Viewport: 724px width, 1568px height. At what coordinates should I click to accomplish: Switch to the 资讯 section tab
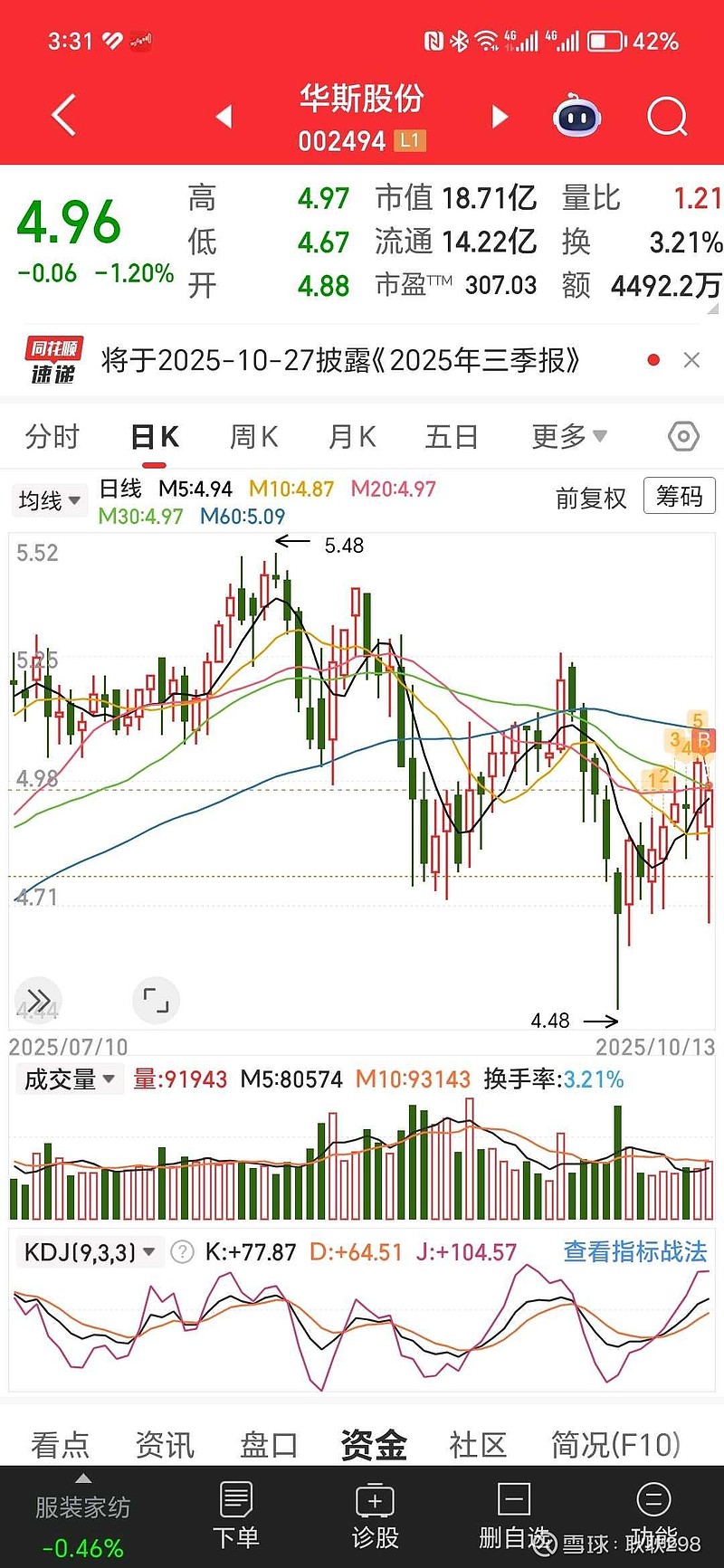coord(165,1445)
